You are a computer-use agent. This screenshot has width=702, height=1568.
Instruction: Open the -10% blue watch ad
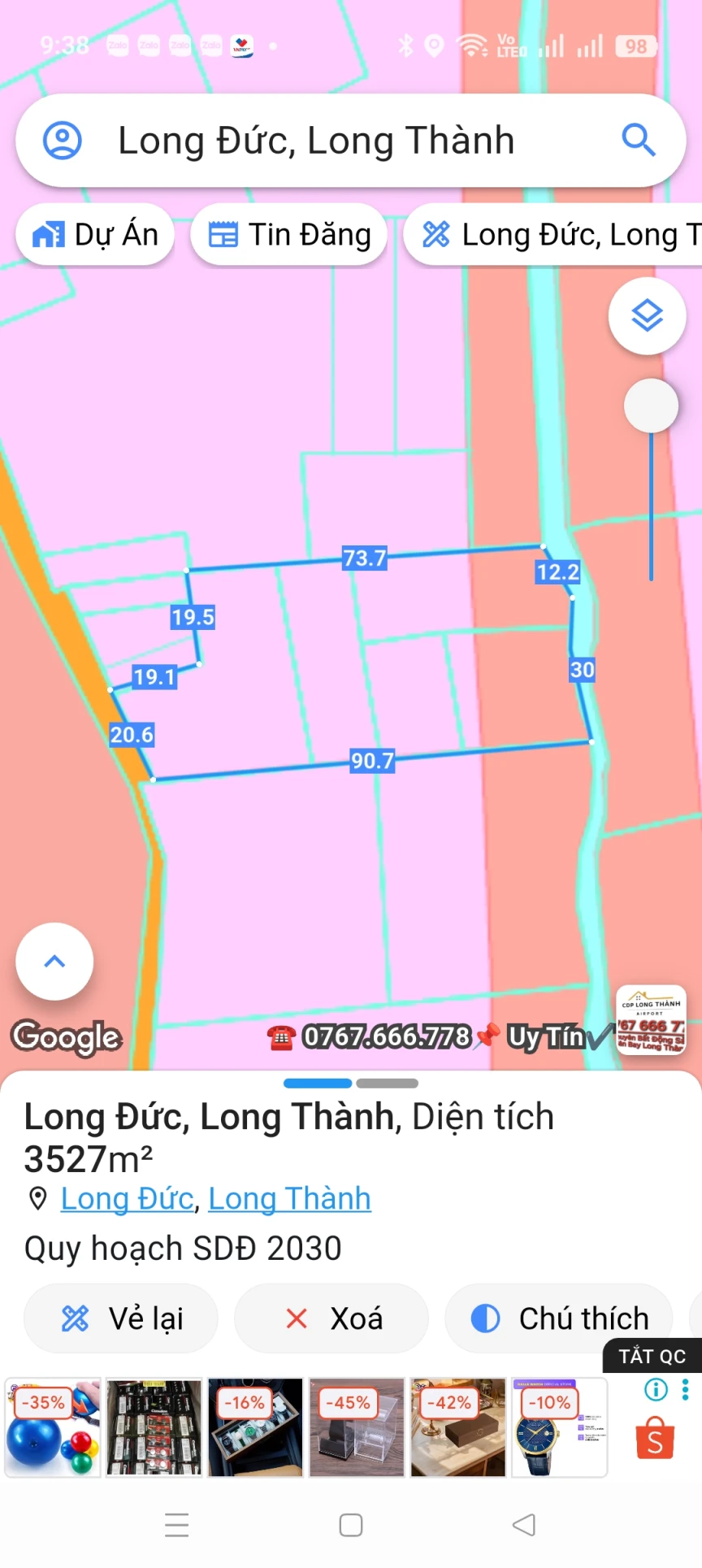pyautogui.click(x=560, y=1427)
